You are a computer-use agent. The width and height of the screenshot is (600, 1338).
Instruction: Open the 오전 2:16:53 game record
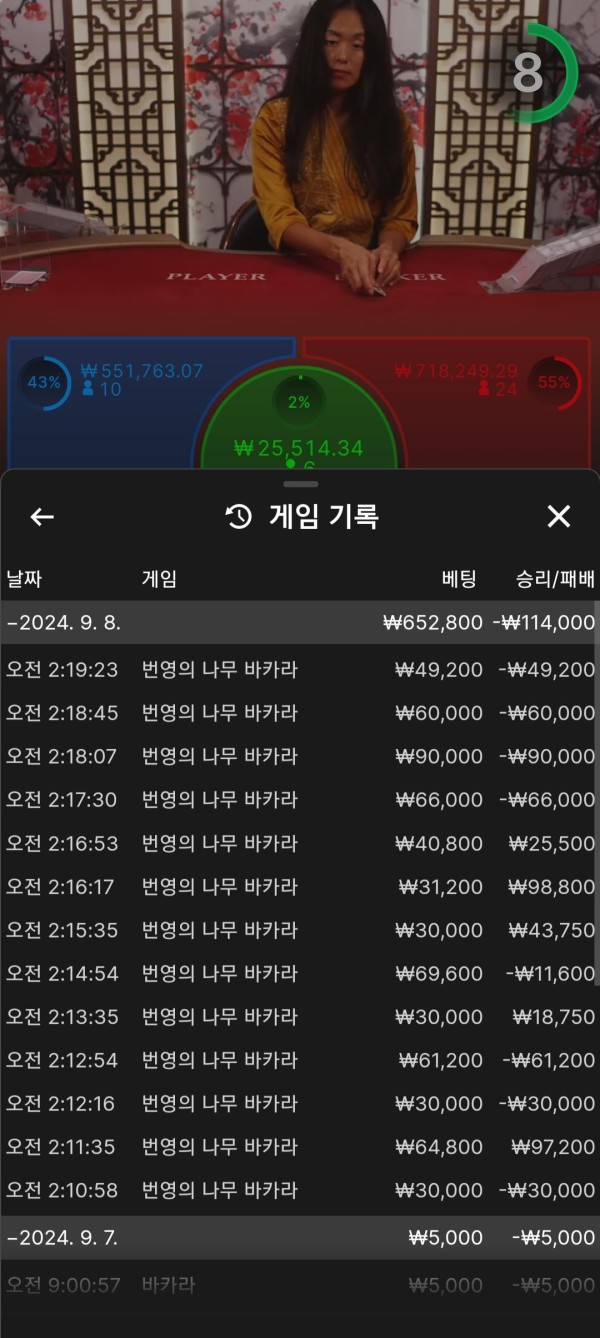pyautogui.click(x=300, y=843)
